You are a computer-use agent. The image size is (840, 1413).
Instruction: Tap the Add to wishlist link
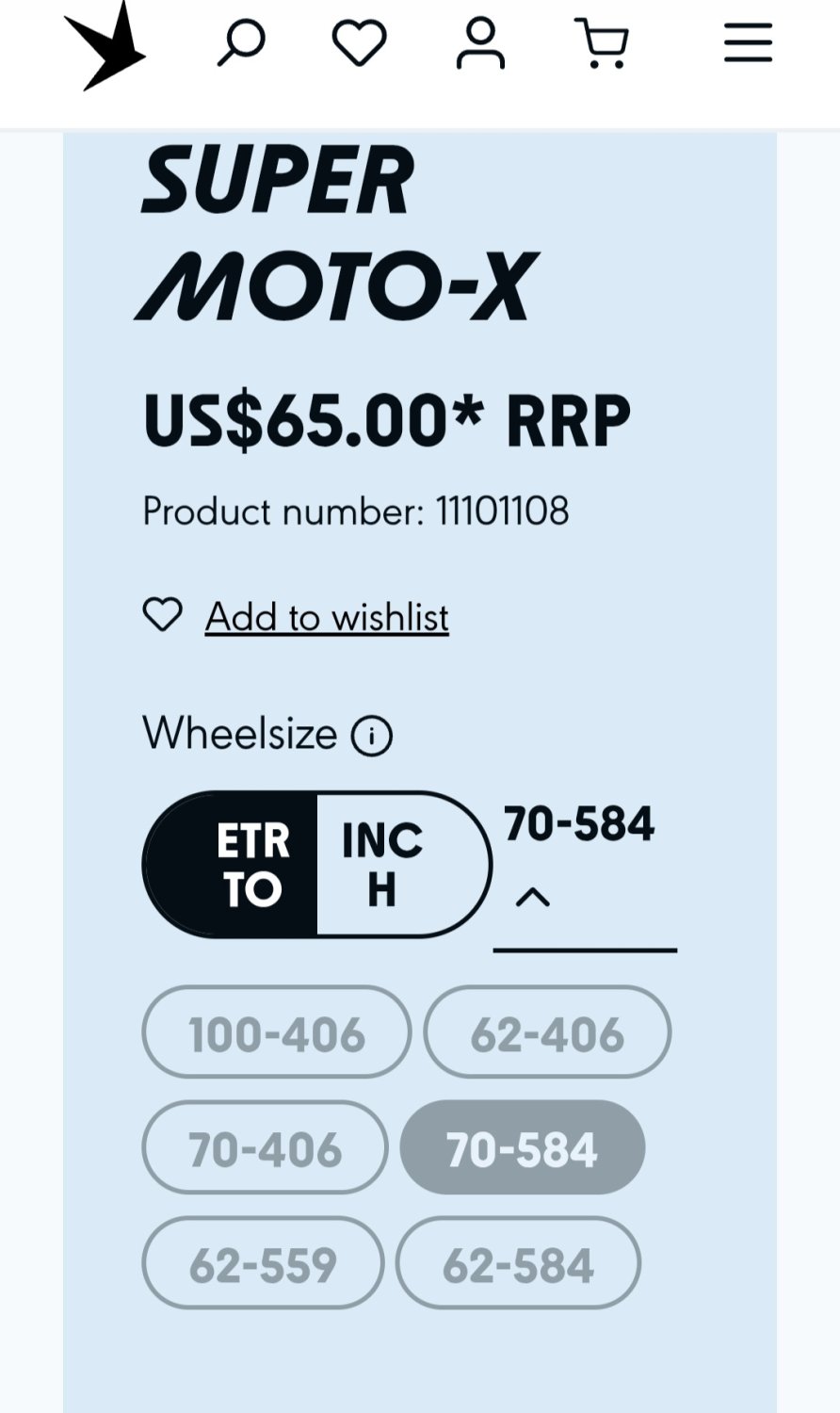(x=326, y=617)
